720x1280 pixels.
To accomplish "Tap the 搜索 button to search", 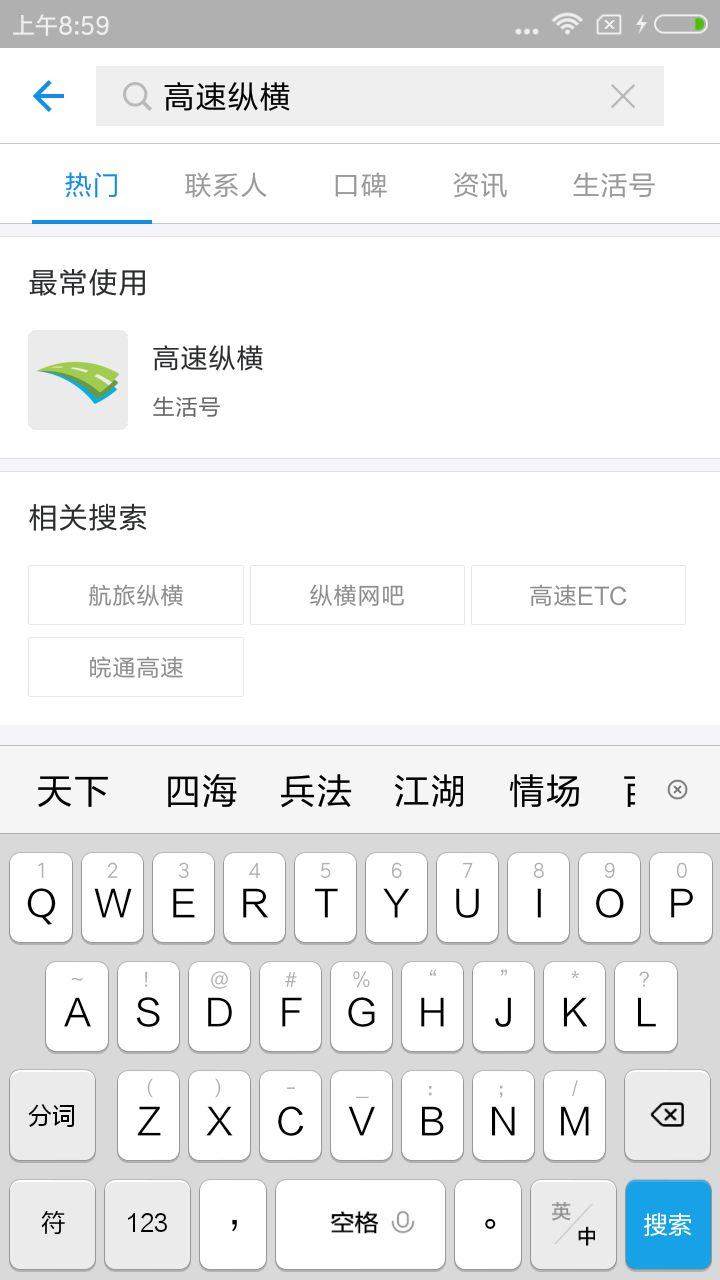I will pyautogui.click(x=668, y=1224).
